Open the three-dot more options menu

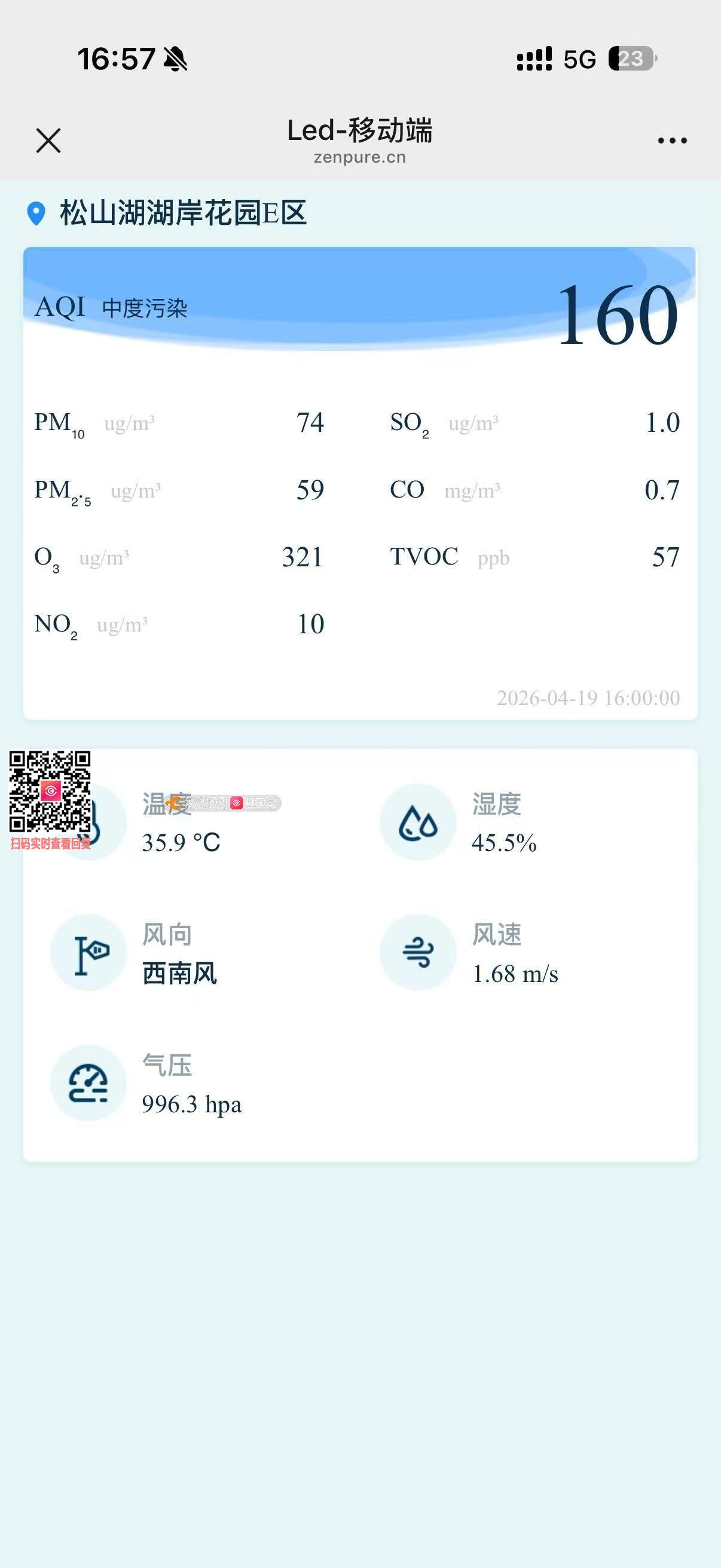[673, 141]
